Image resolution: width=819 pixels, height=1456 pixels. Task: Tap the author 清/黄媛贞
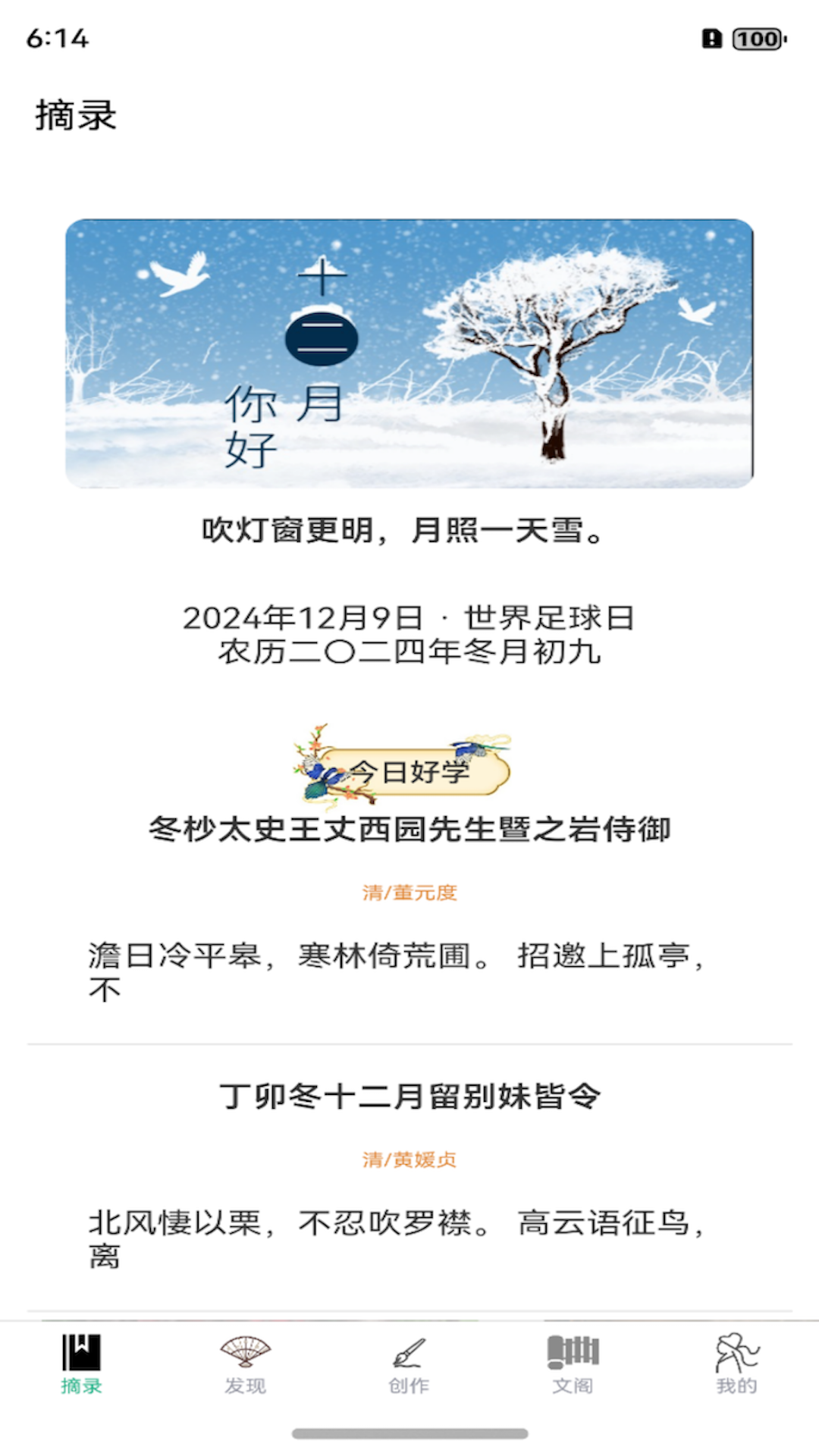pyautogui.click(x=409, y=1159)
